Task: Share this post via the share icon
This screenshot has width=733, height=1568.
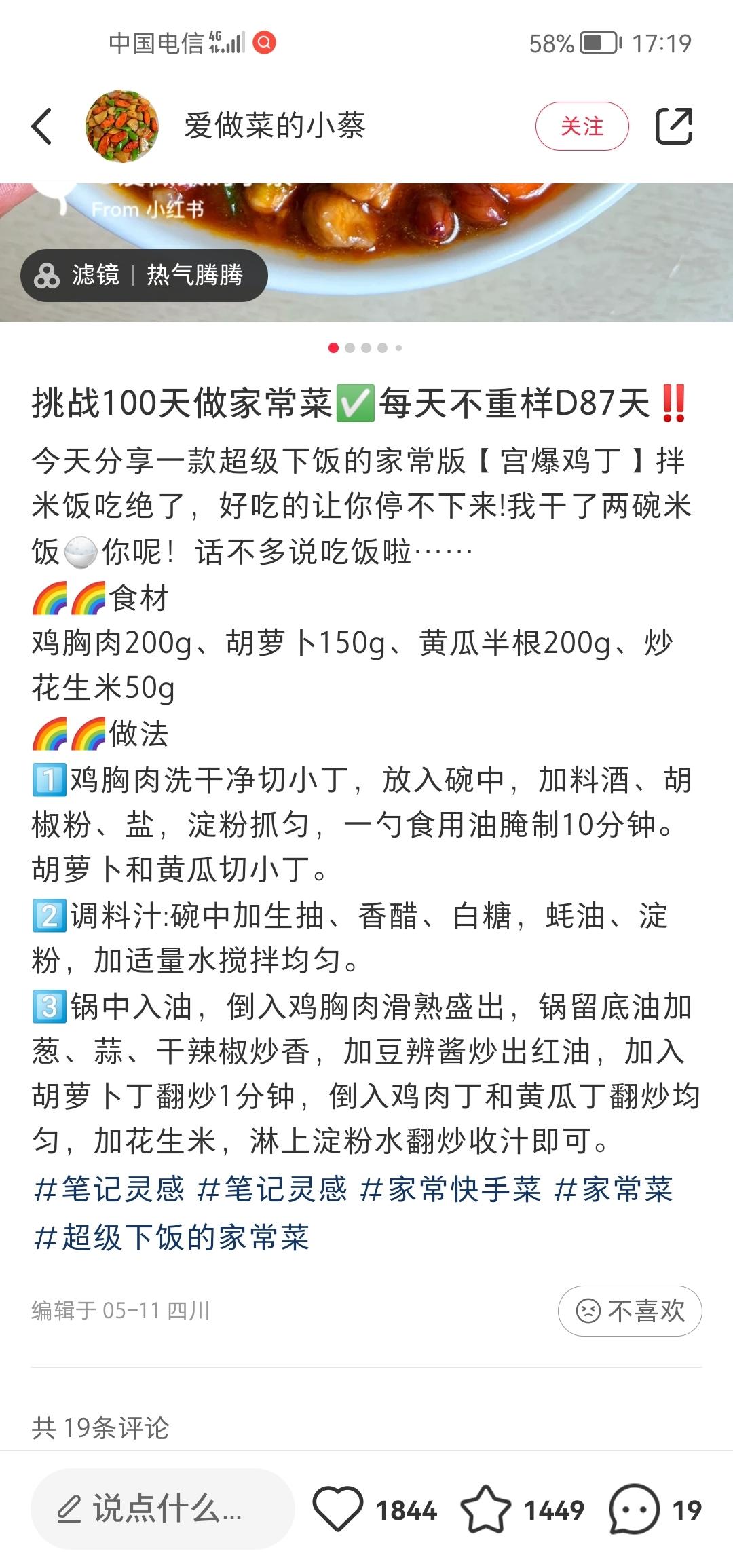Action: pos(673,126)
